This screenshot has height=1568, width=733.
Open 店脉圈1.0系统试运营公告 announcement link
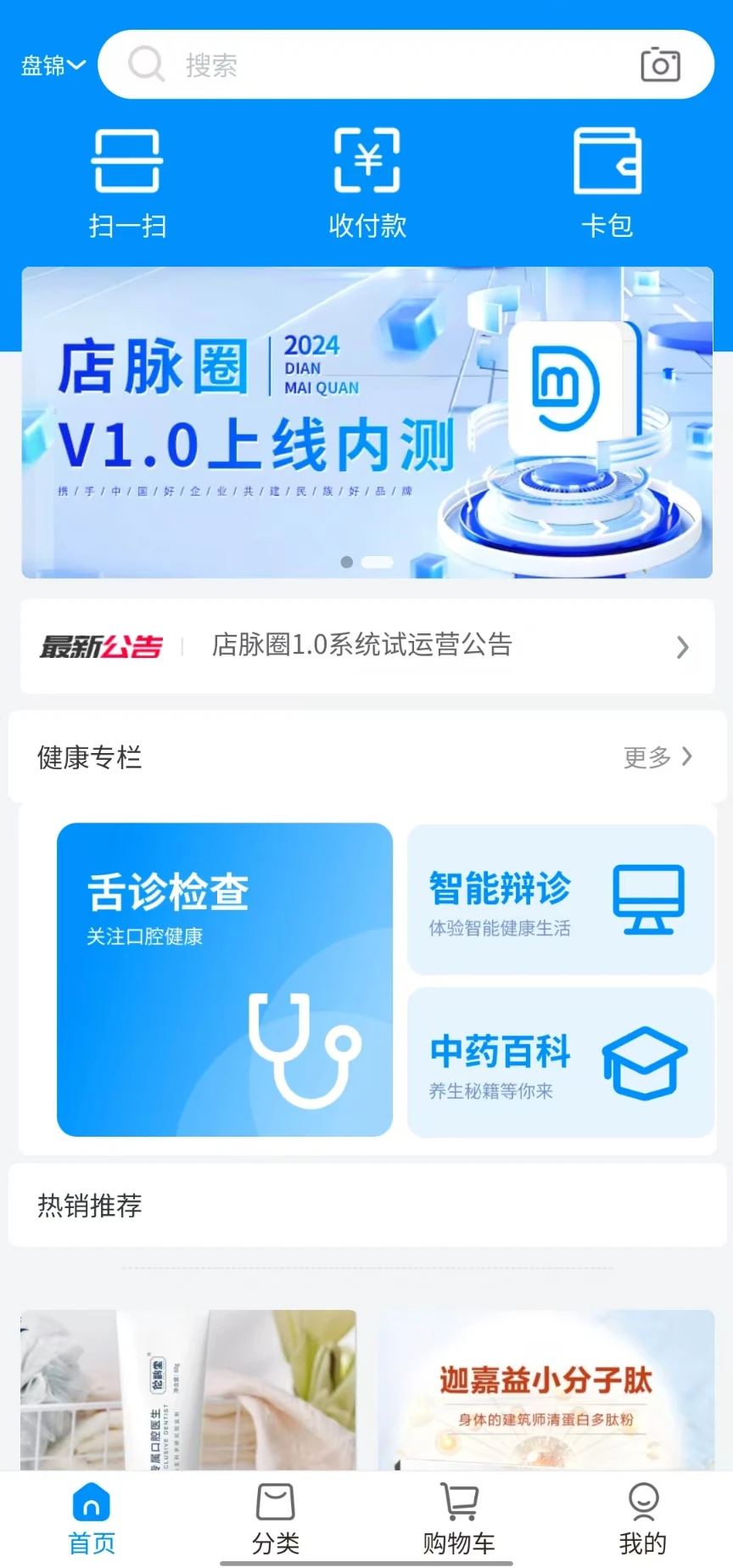pyautogui.click(x=361, y=645)
